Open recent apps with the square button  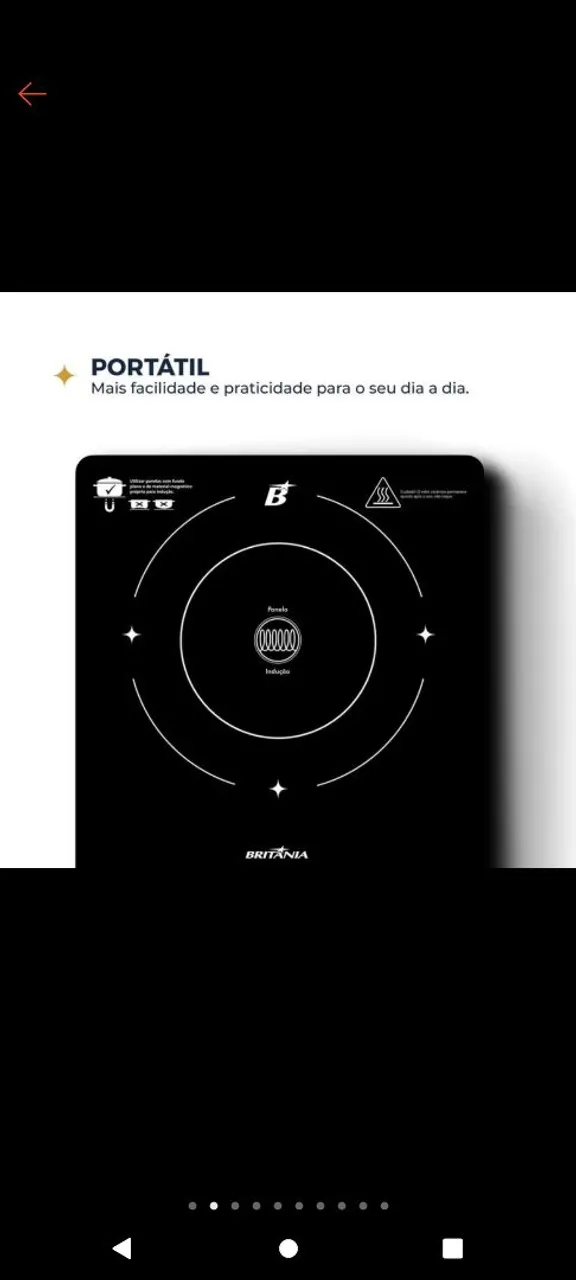coord(453,1248)
